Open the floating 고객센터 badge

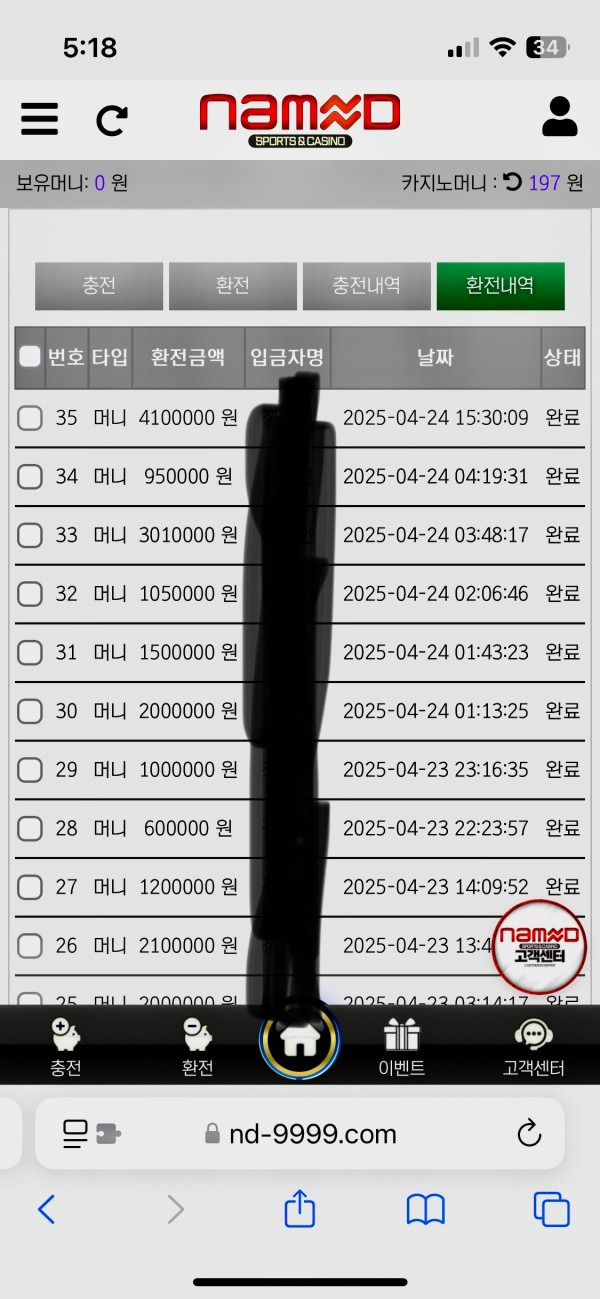pyautogui.click(x=540, y=946)
